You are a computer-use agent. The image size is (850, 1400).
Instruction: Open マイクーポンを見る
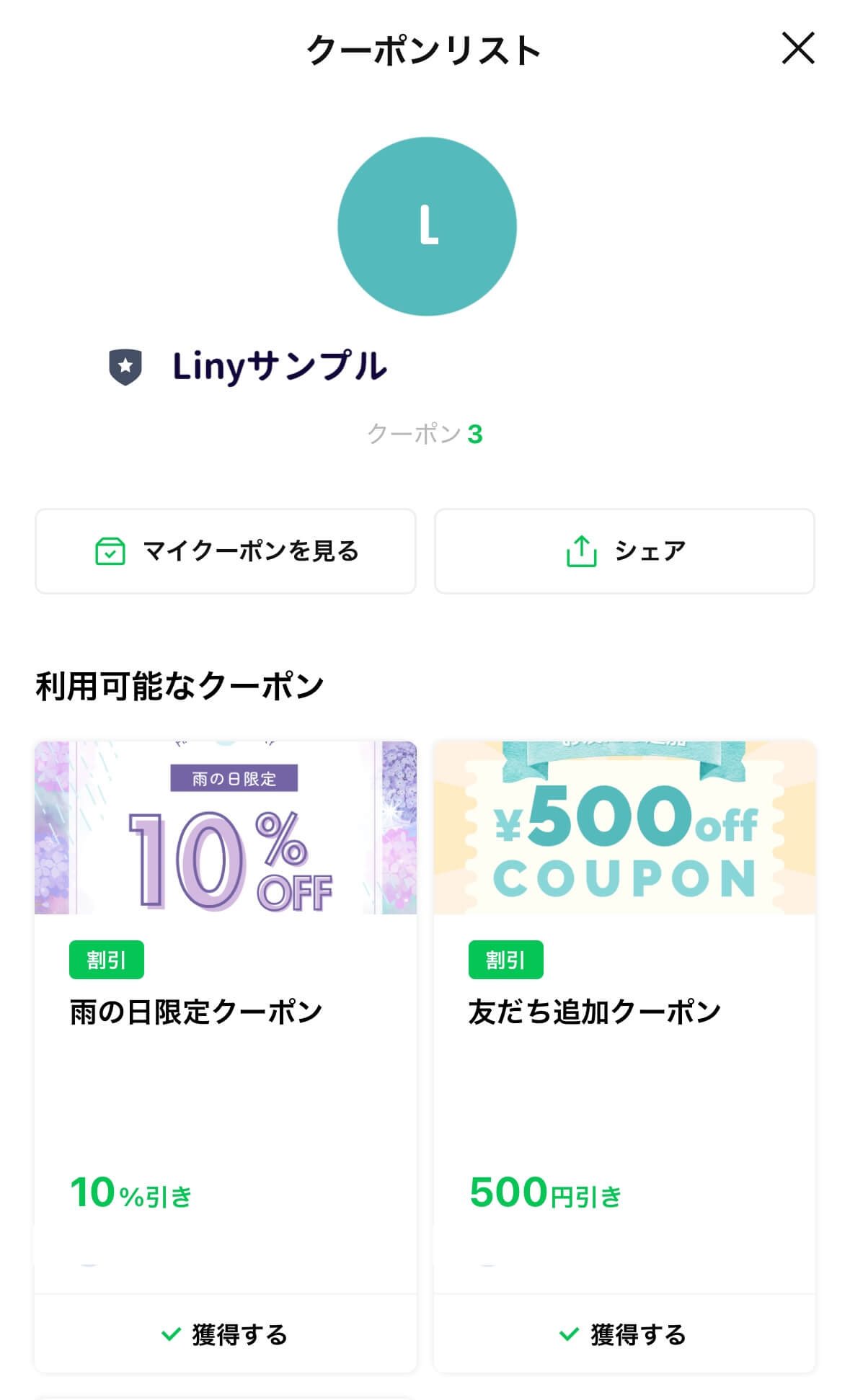point(226,551)
